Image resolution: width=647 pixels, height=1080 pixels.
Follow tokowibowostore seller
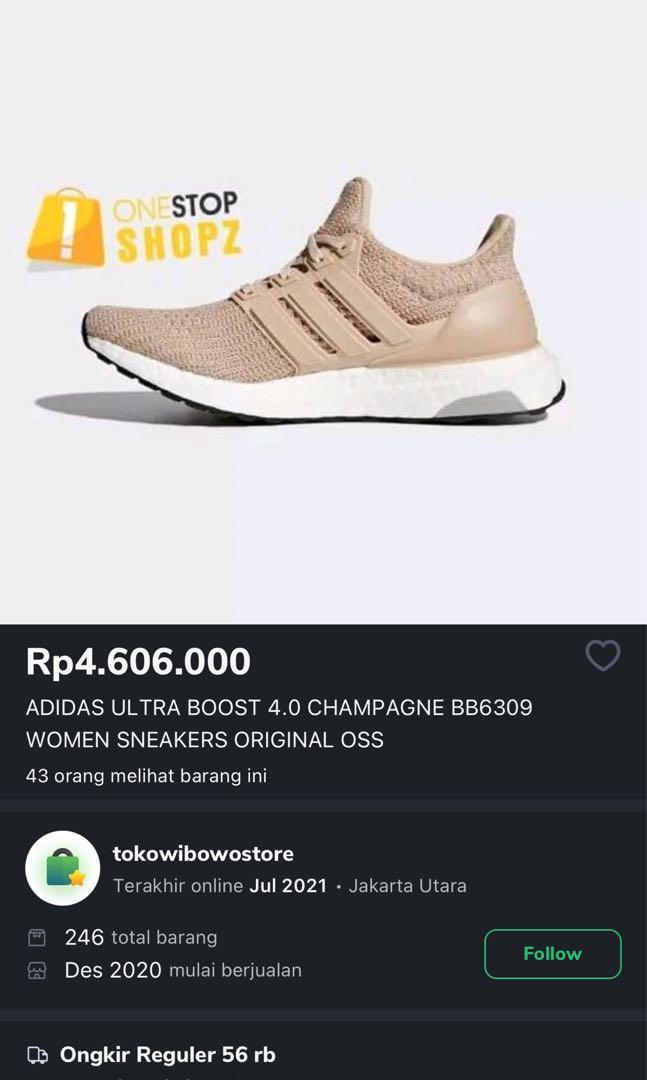click(x=552, y=953)
